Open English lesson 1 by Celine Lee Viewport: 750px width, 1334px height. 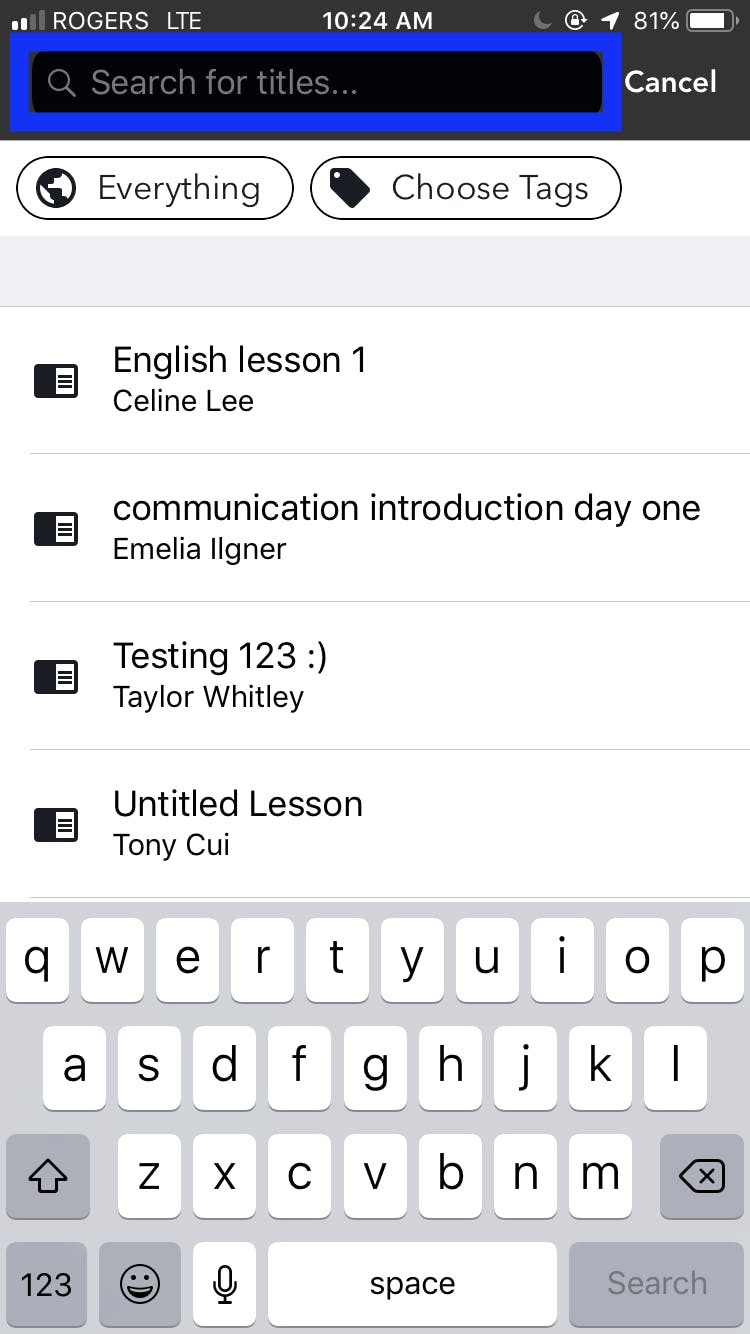[x=375, y=380]
